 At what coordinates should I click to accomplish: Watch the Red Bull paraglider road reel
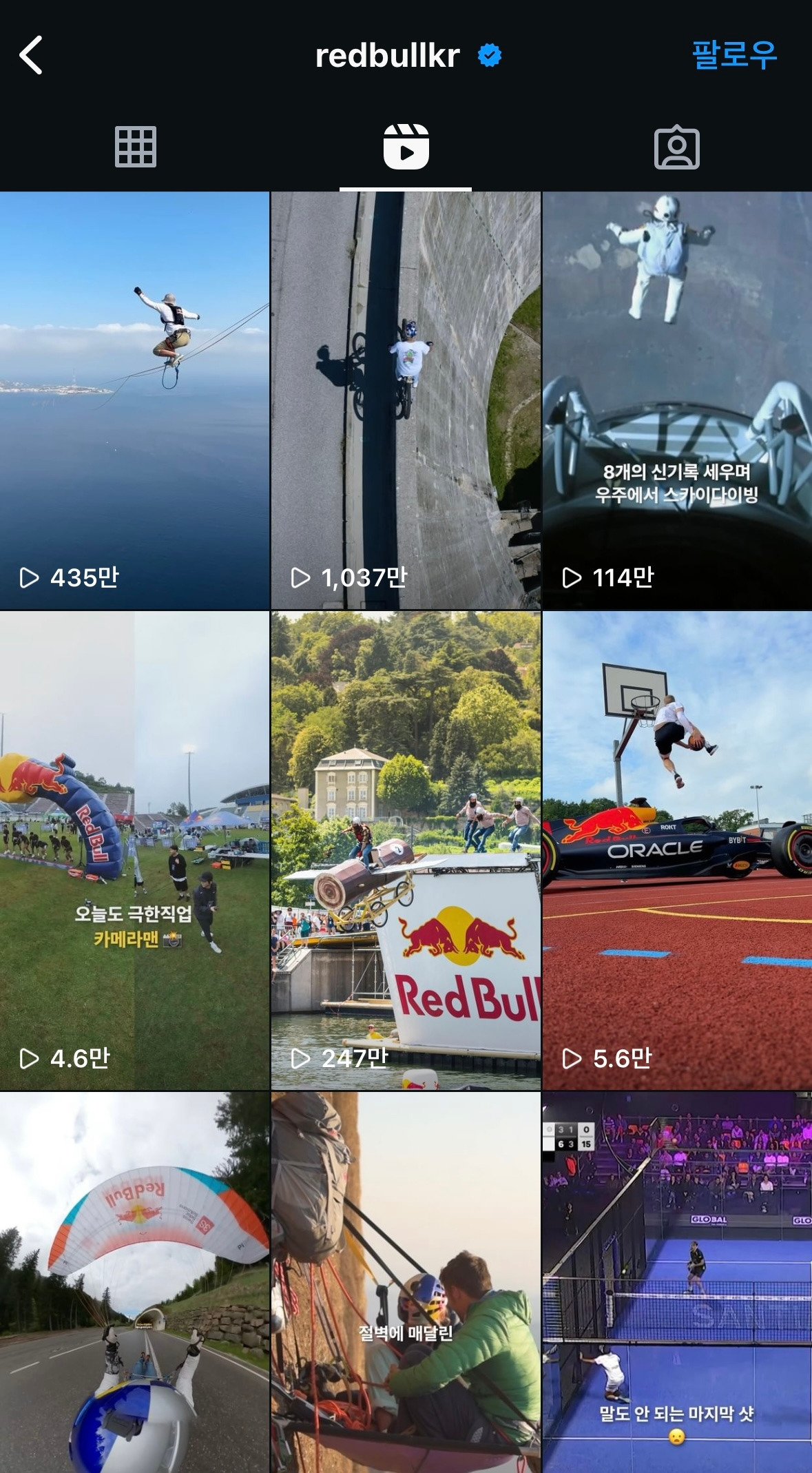pos(134,1281)
